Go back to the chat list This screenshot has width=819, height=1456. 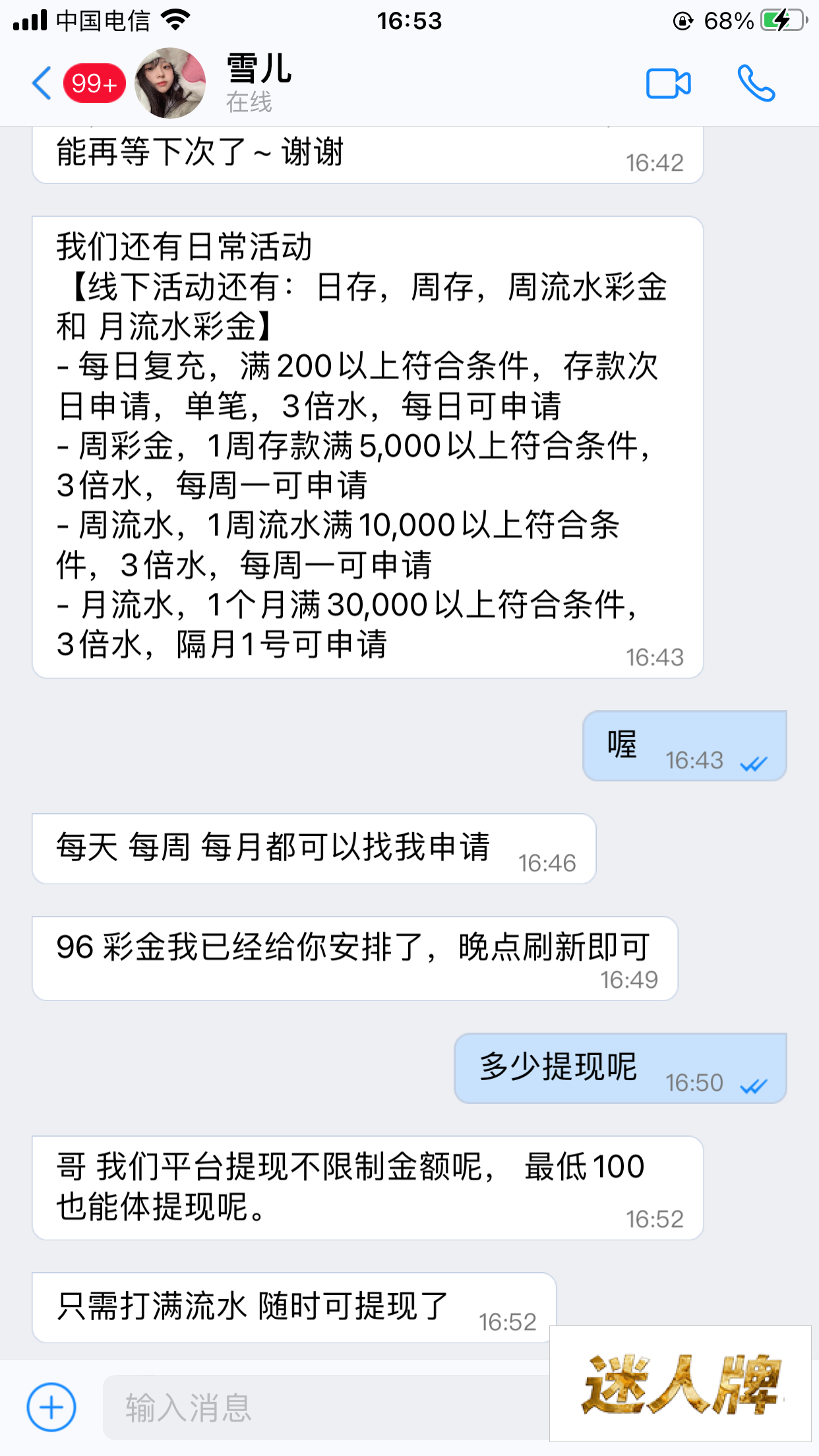click(x=42, y=84)
